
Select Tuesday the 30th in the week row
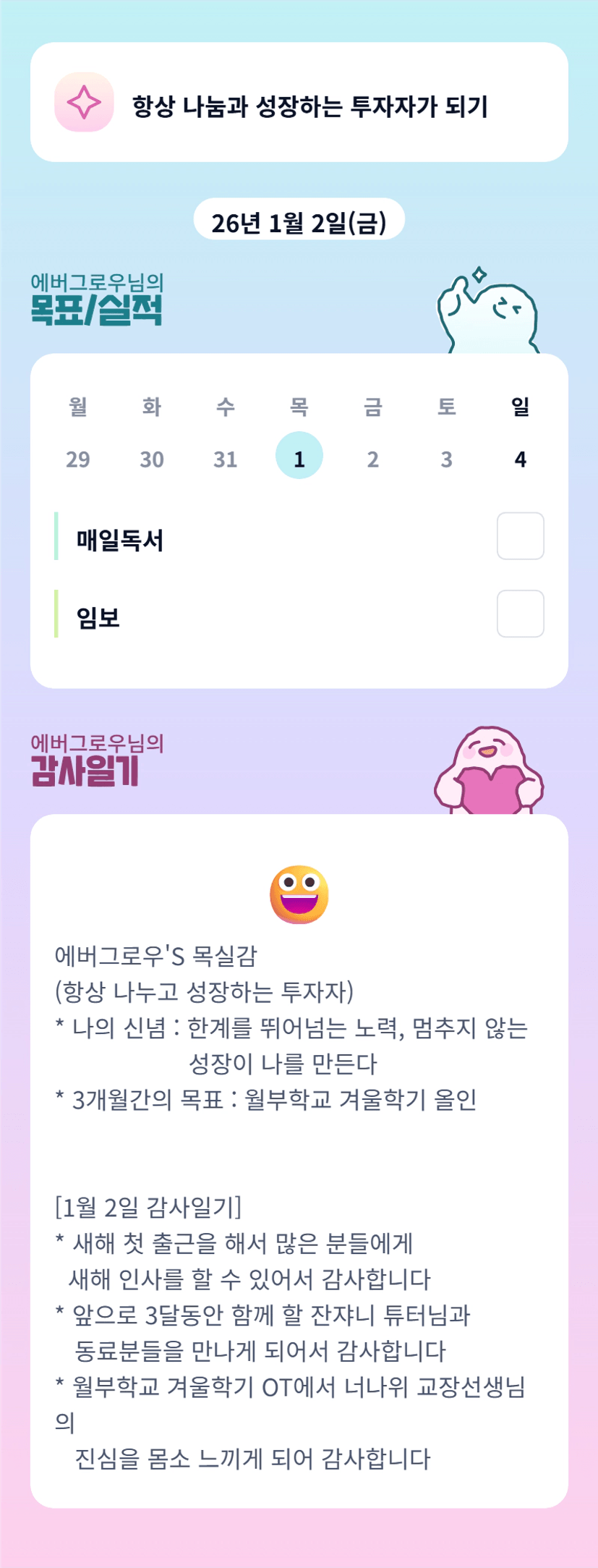(152, 459)
